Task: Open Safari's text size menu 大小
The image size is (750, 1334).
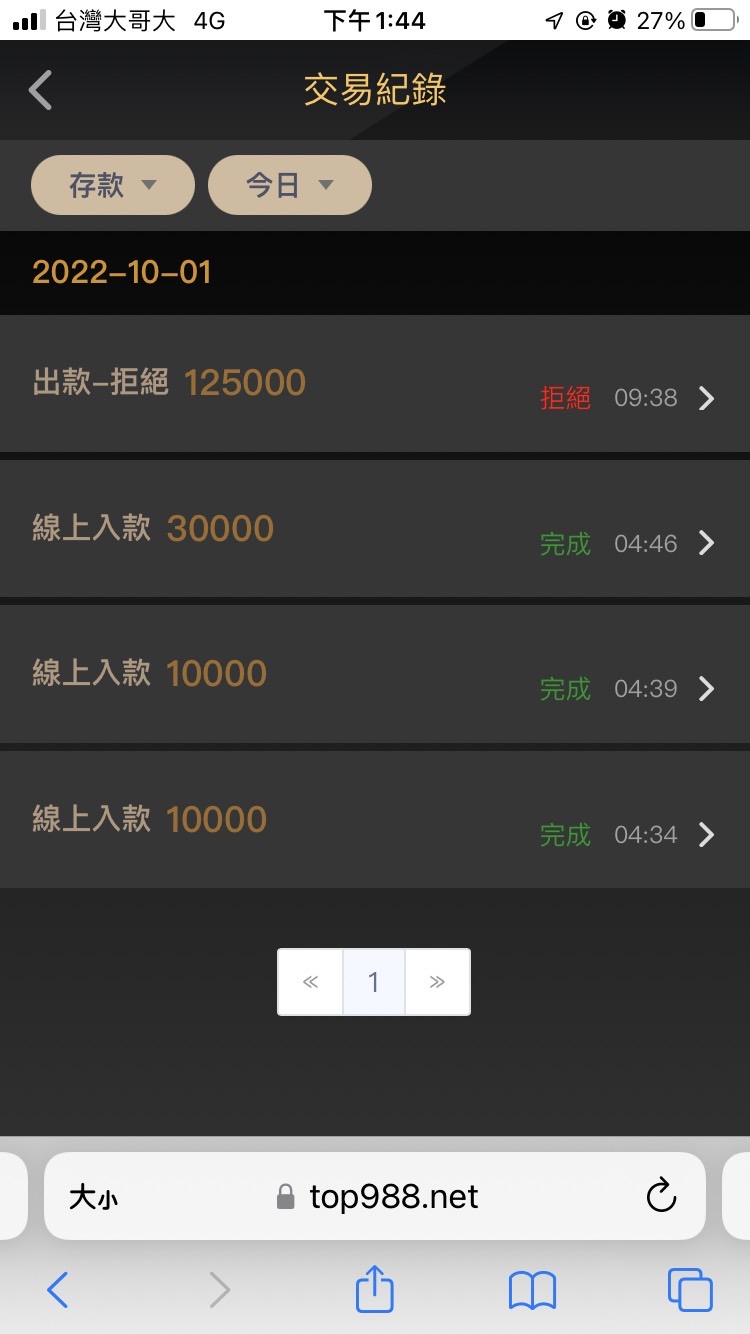Action: click(93, 1197)
